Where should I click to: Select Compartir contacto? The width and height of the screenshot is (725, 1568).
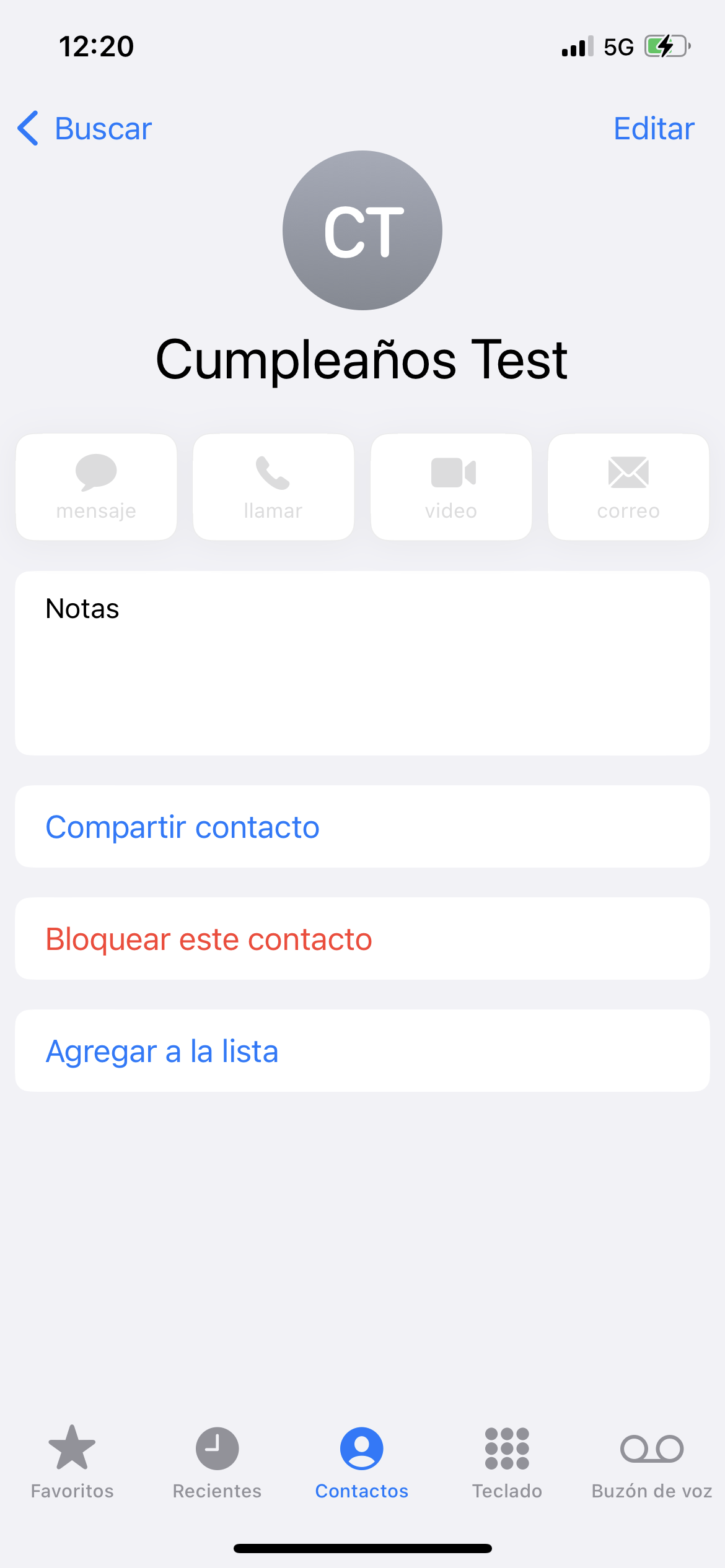pos(362,827)
